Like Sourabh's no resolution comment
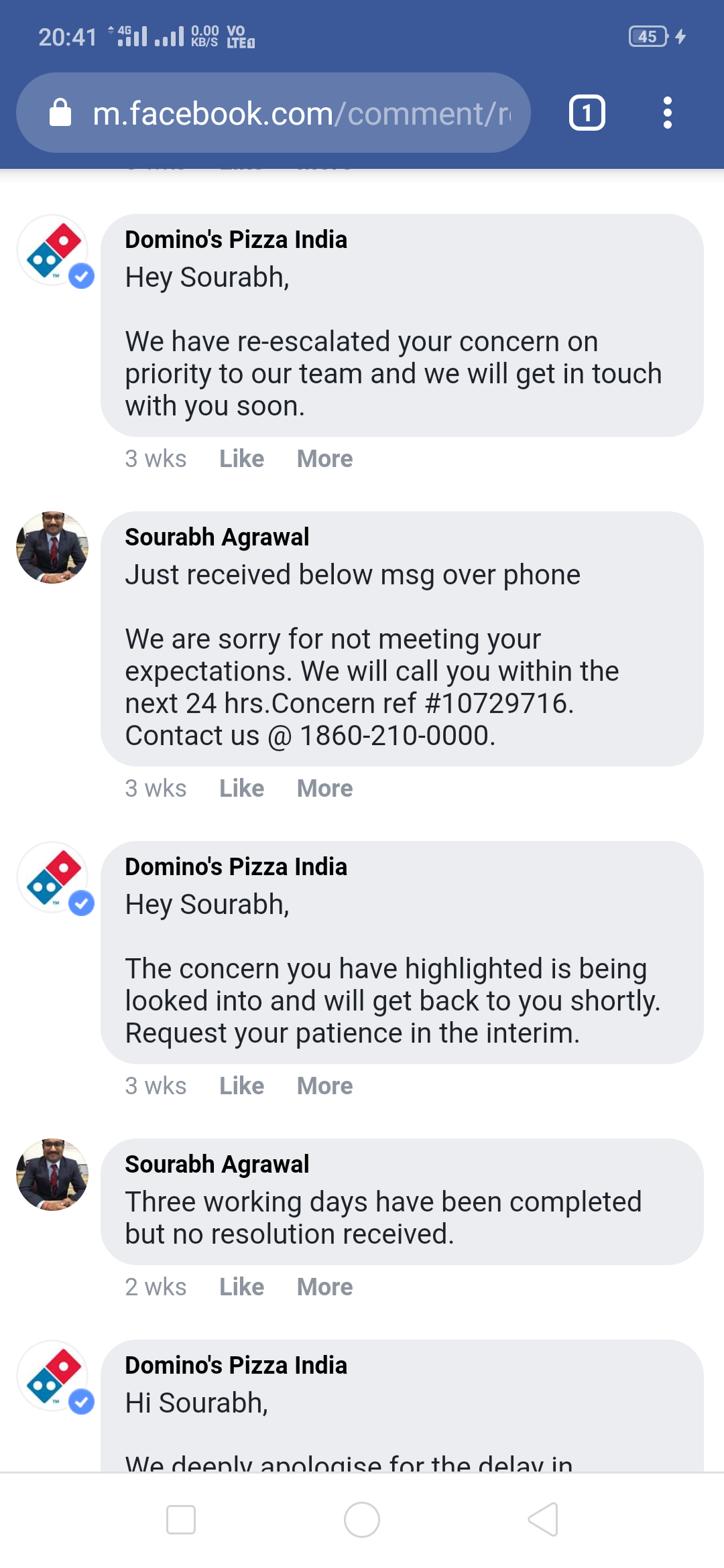The image size is (724, 1568). 241,1286
